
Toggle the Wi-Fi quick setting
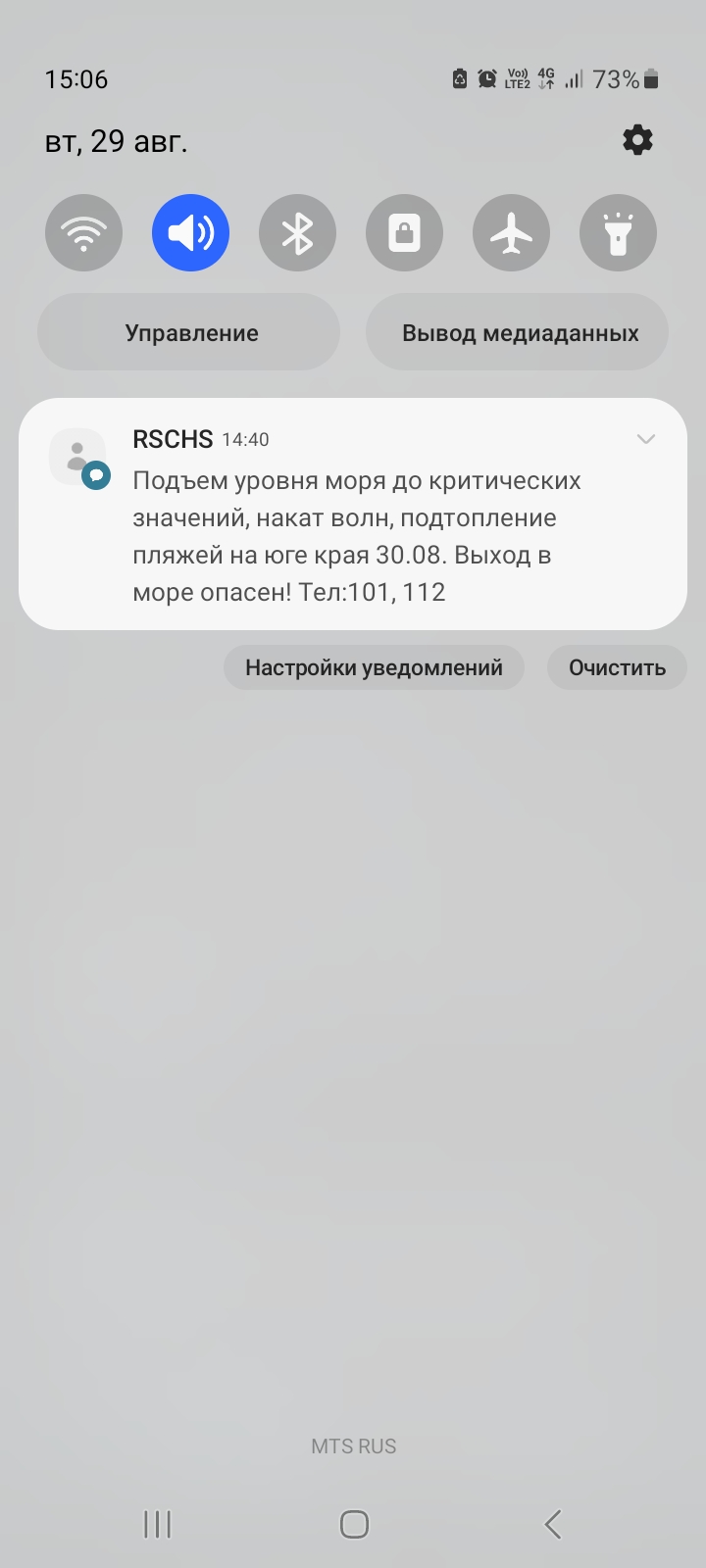(x=83, y=233)
